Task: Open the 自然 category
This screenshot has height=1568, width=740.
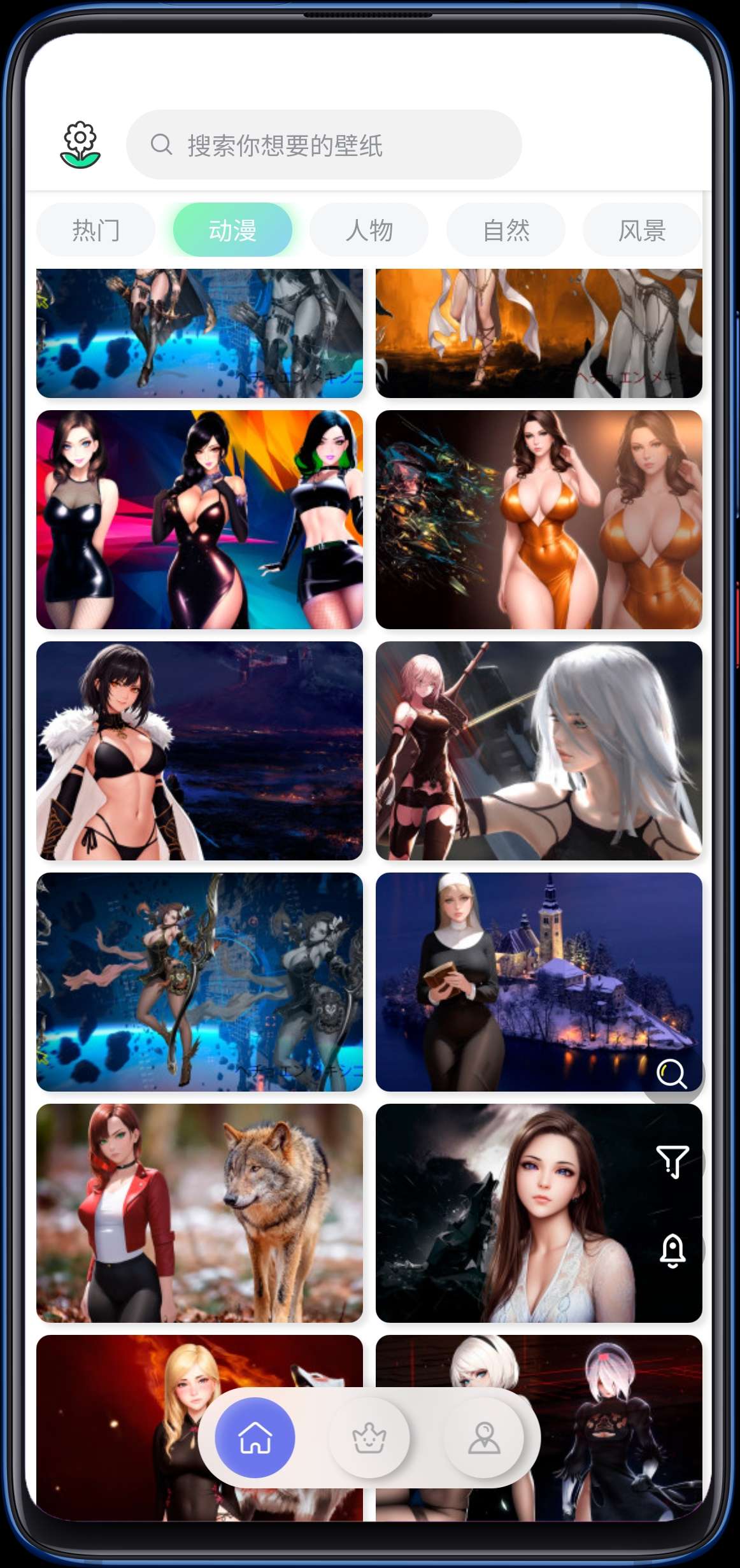Action: point(506,230)
